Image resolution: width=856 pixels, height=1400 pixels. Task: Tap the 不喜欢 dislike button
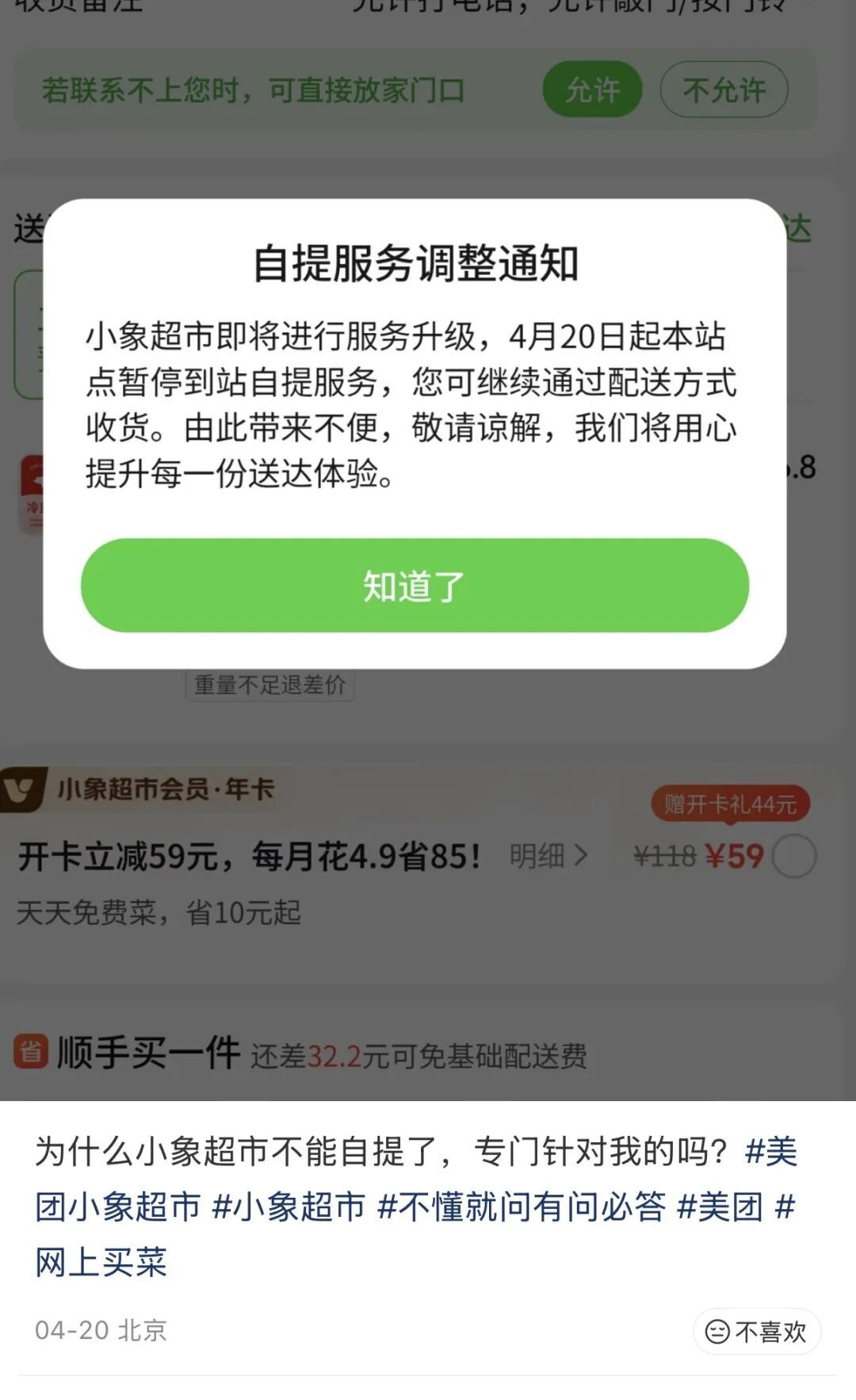pyautogui.click(x=756, y=1331)
